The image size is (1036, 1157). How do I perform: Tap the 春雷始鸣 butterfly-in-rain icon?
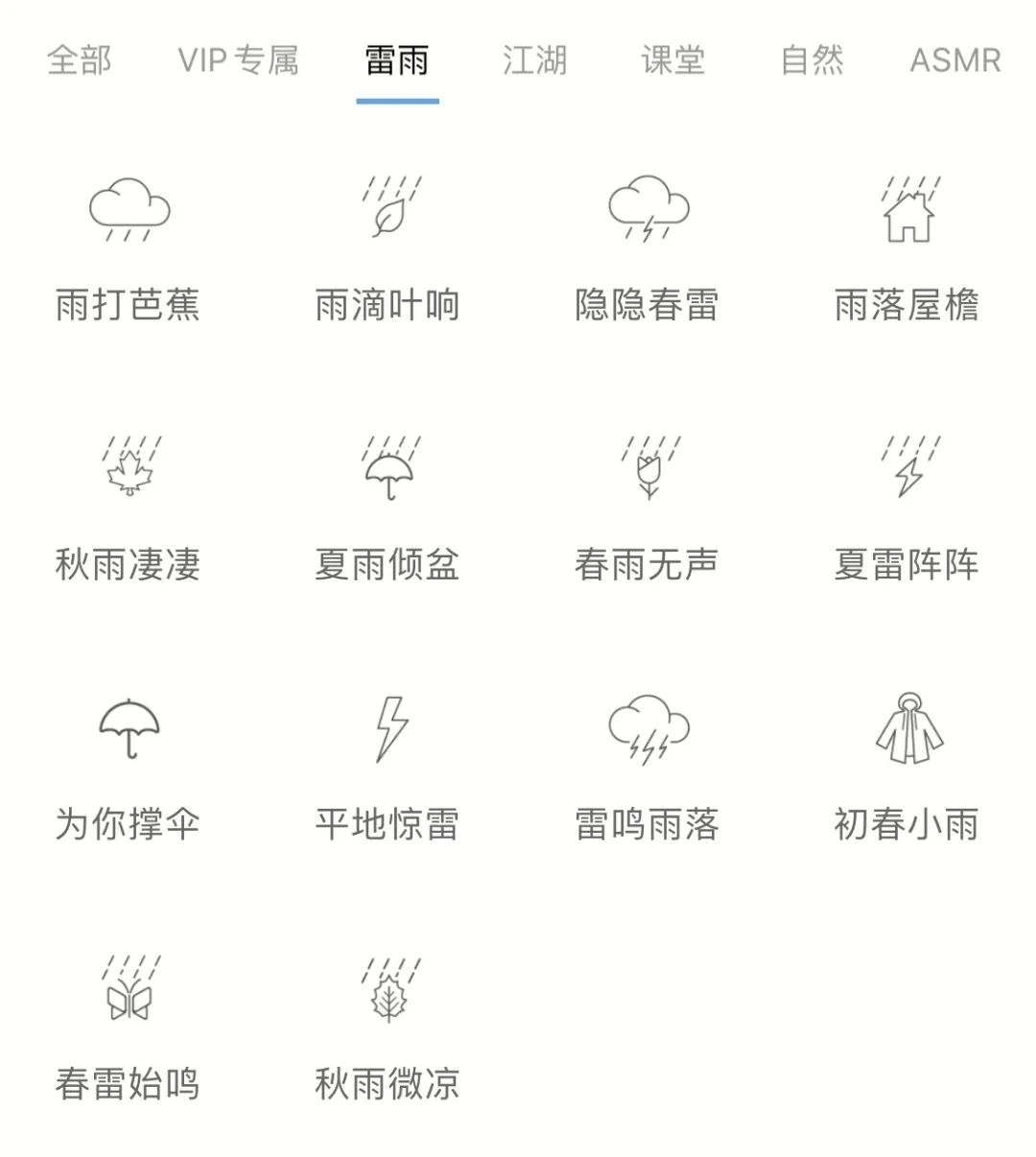128,990
